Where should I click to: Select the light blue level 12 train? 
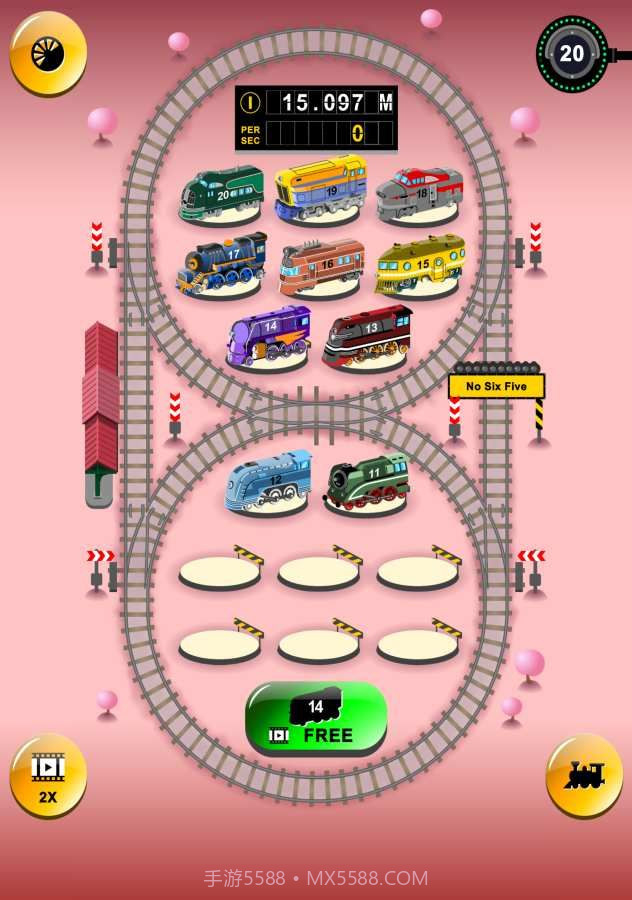click(268, 481)
